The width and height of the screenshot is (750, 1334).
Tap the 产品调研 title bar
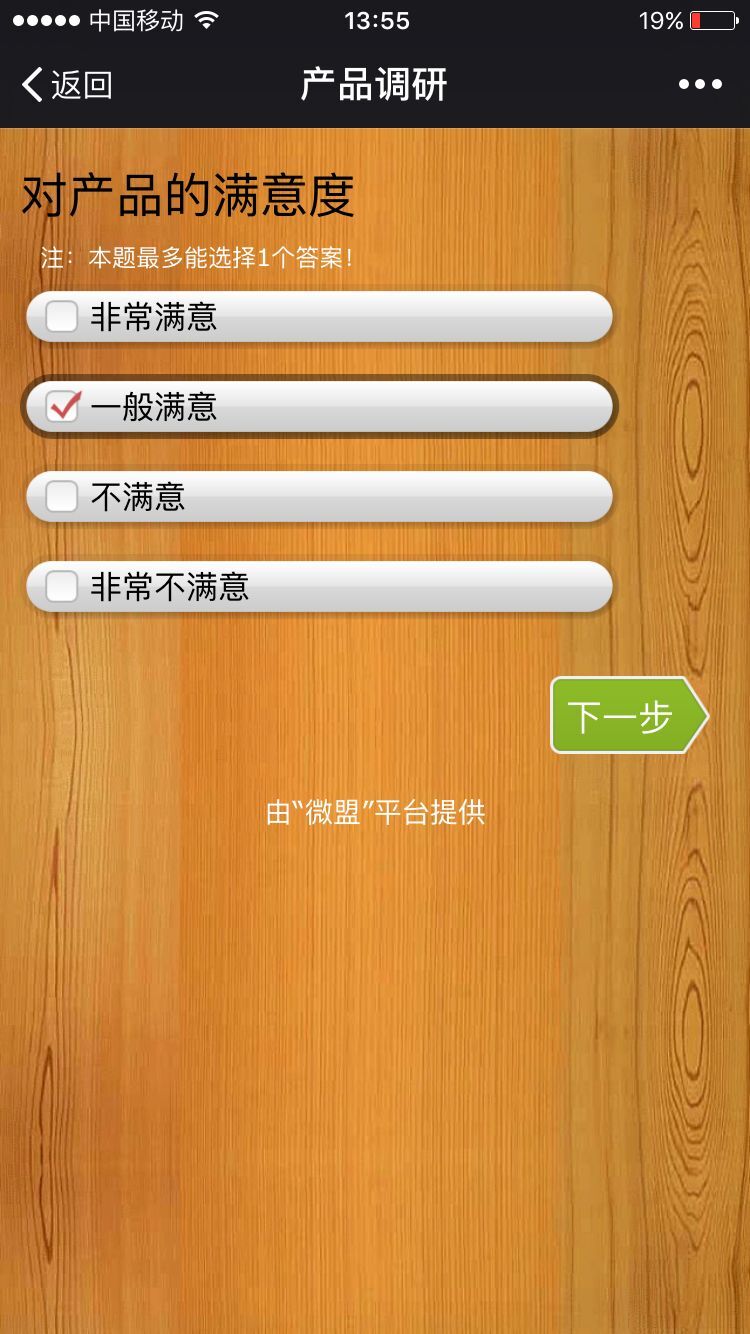(x=375, y=84)
